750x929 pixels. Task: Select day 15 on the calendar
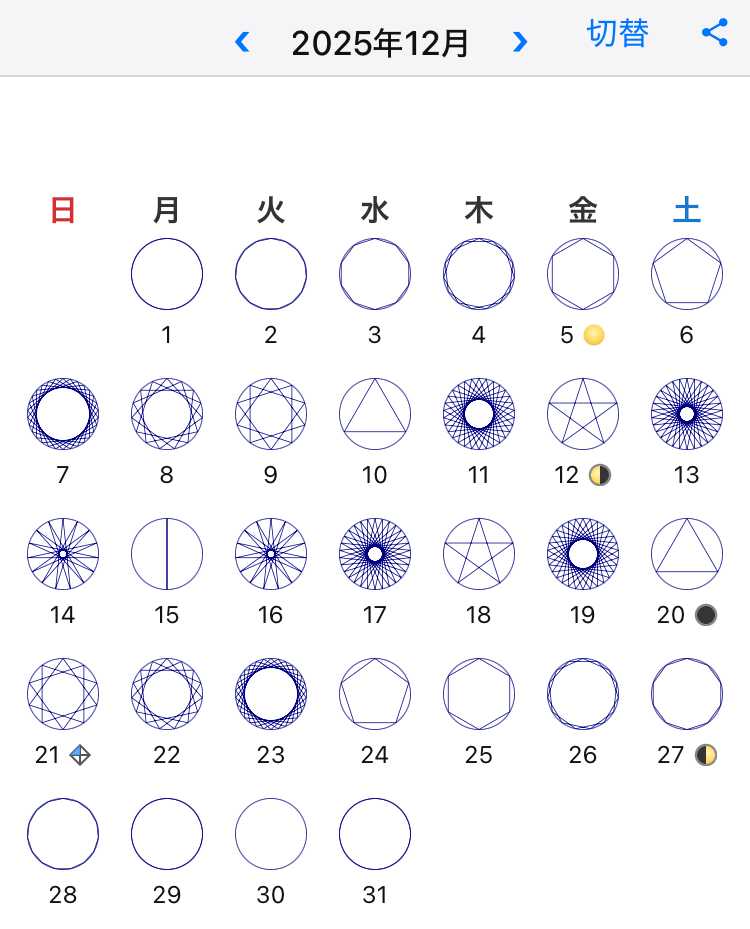[167, 555]
